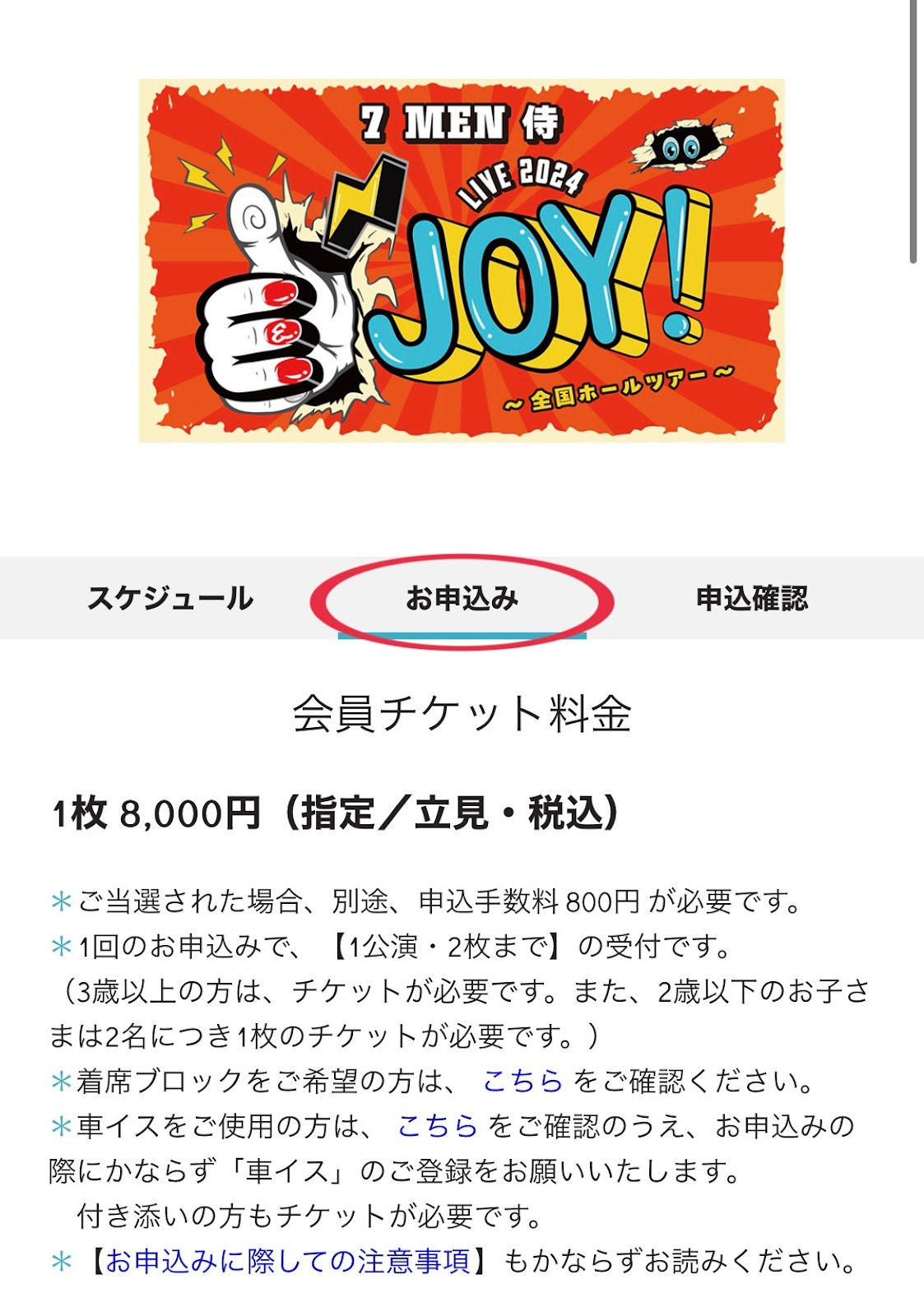This screenshot has width=924, height=1316.
Task: Open the こちら link for 着席ブロック
Action: pyautogui.click(x=522, y=1081)
